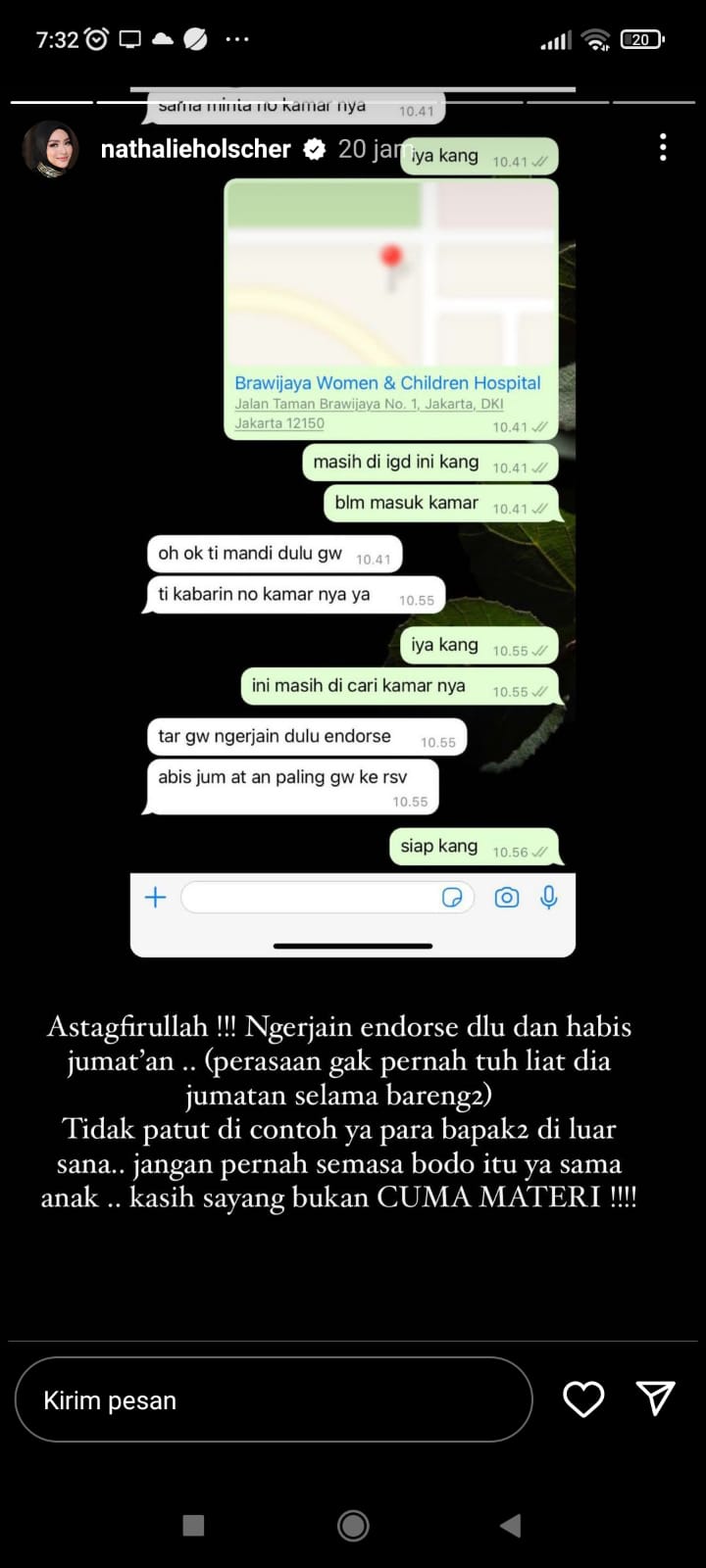The height and width of the screenshot is (1568, 706).
Task: Open nathalieholscher's profile picture
Action: click(x=50, y=149)
